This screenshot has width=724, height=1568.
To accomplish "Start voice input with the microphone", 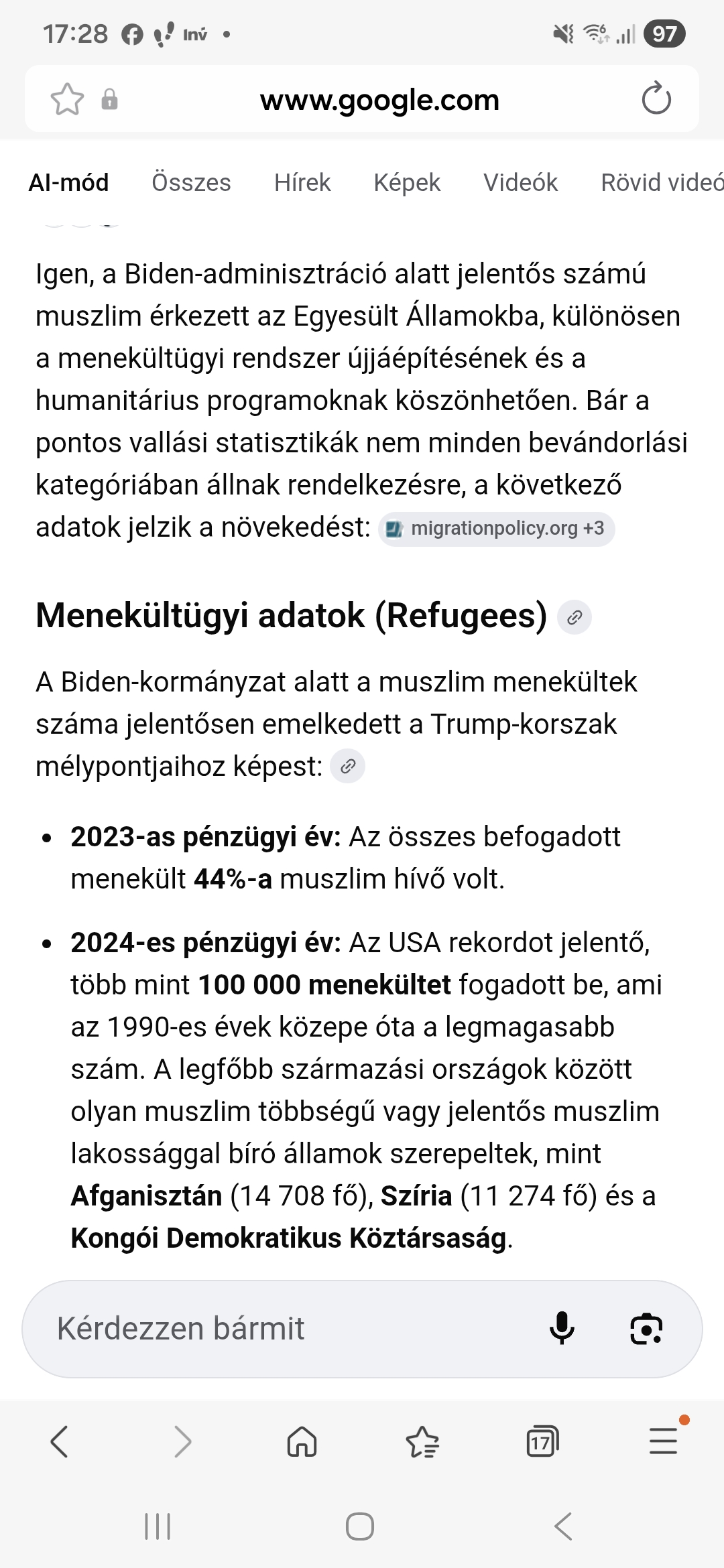I will point(562,1328).
